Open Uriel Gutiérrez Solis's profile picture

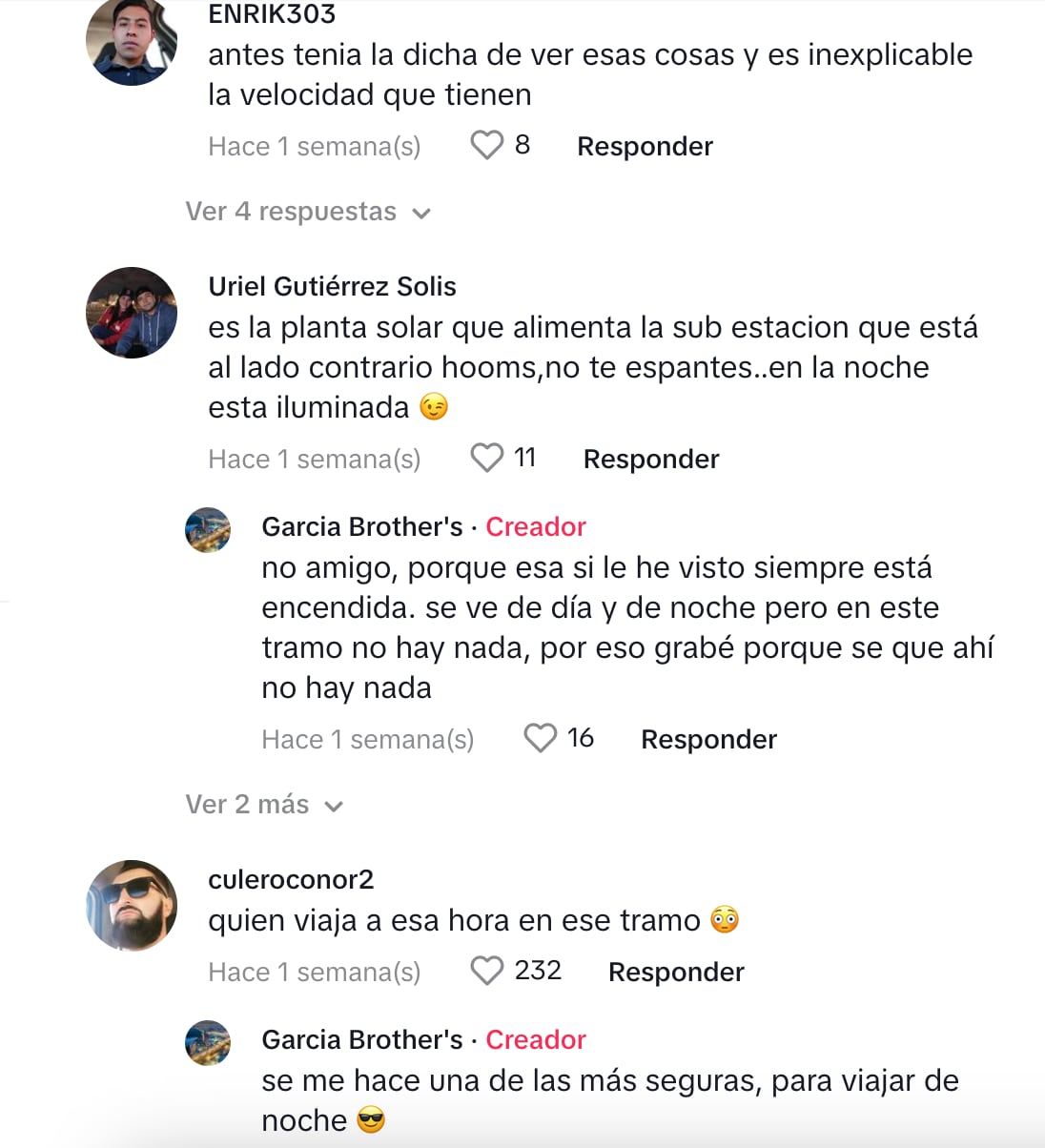[132, 313]
